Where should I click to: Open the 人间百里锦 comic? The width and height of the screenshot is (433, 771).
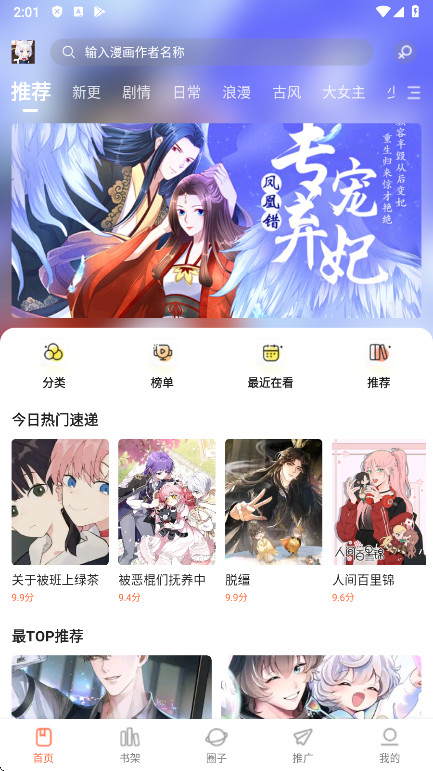coord(379,521)
